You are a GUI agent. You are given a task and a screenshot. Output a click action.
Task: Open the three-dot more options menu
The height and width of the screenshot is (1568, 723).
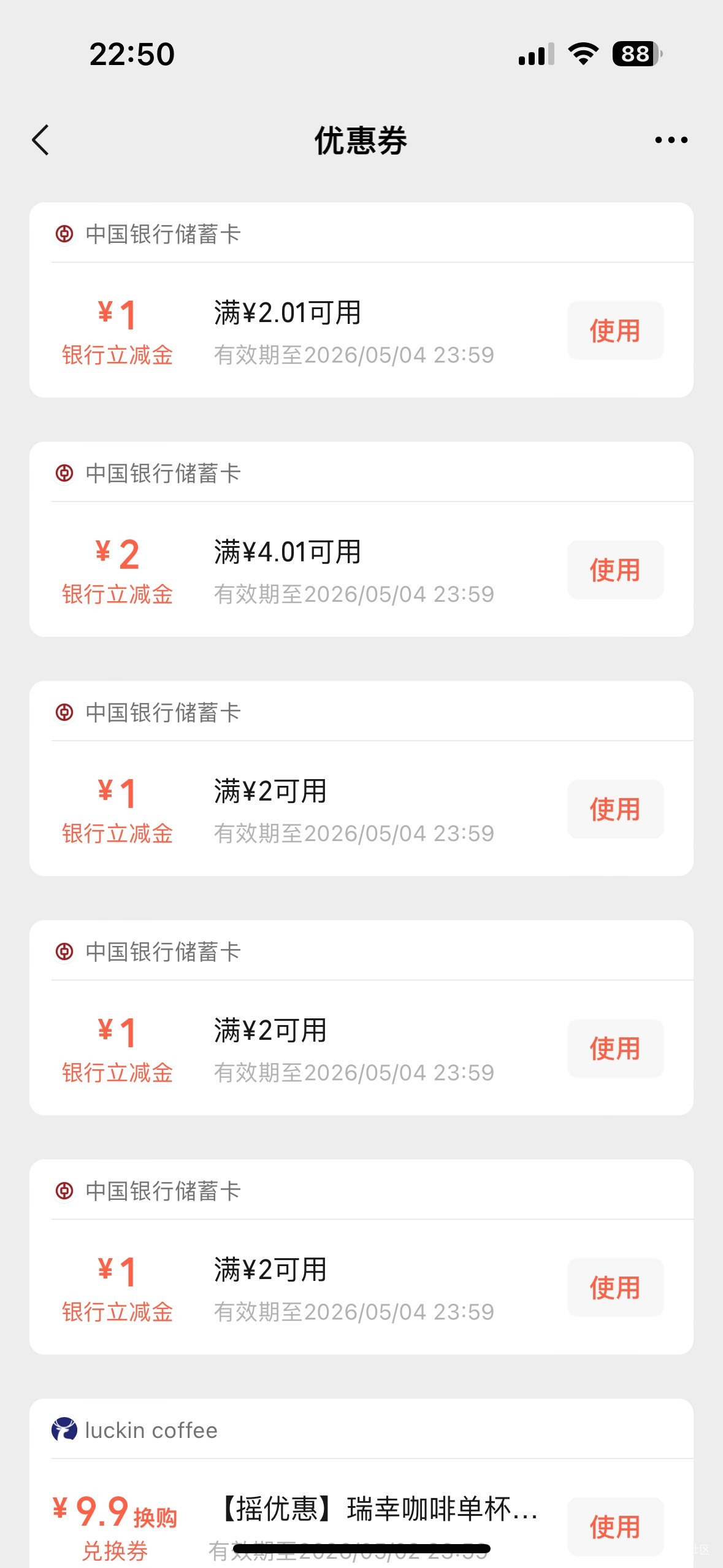point(671,140)
